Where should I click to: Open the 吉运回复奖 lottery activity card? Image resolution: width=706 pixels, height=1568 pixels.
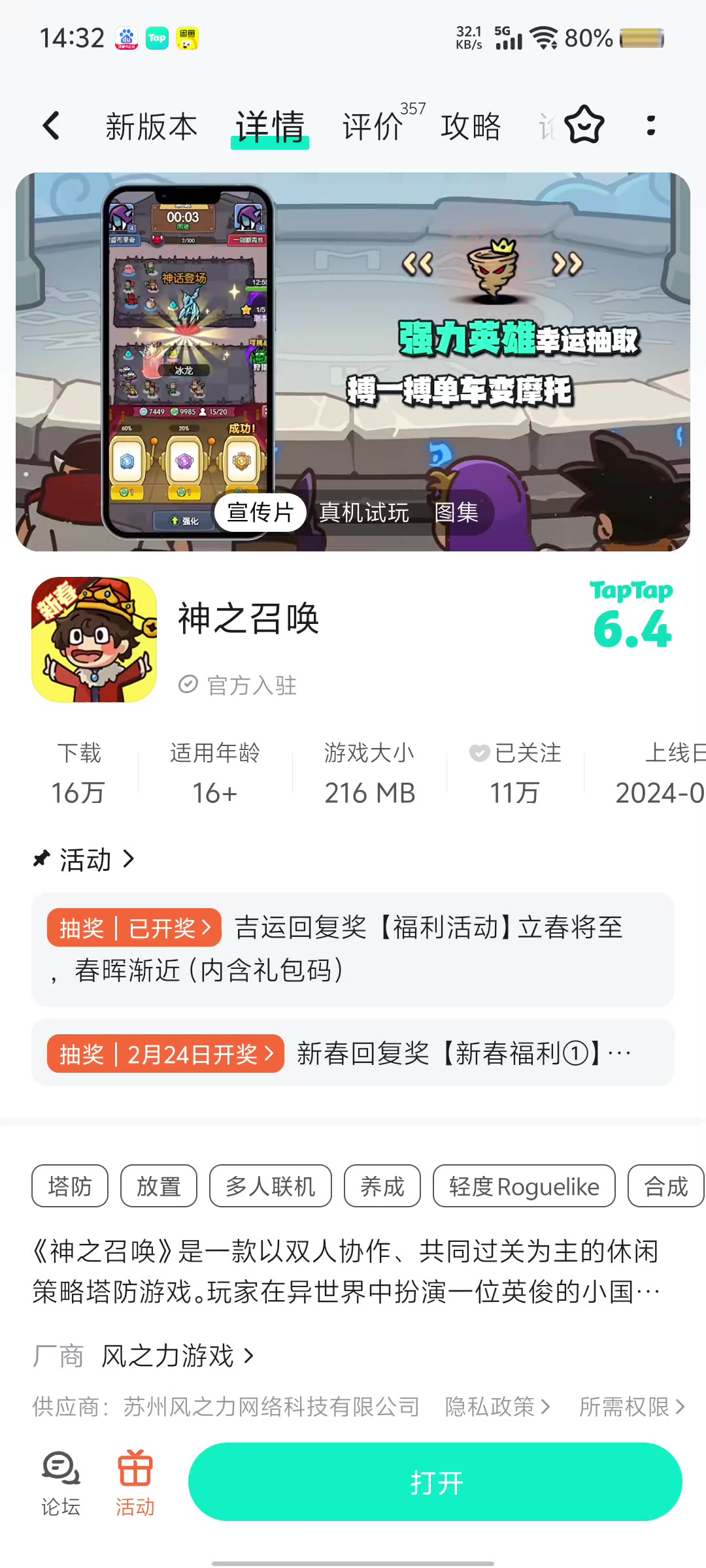tap(353, 949)
